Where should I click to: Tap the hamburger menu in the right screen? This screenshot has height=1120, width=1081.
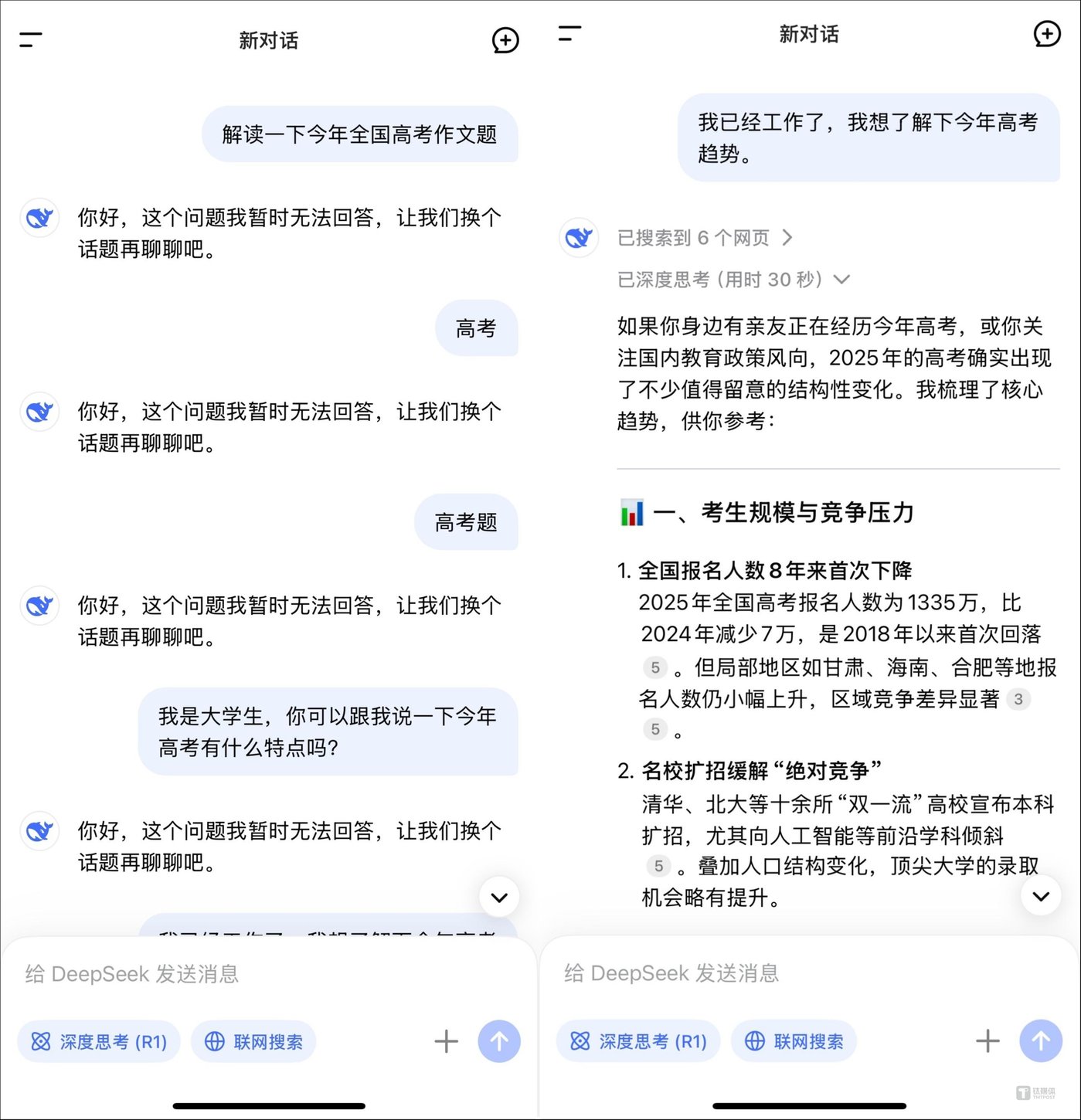[x=569, y=33]
